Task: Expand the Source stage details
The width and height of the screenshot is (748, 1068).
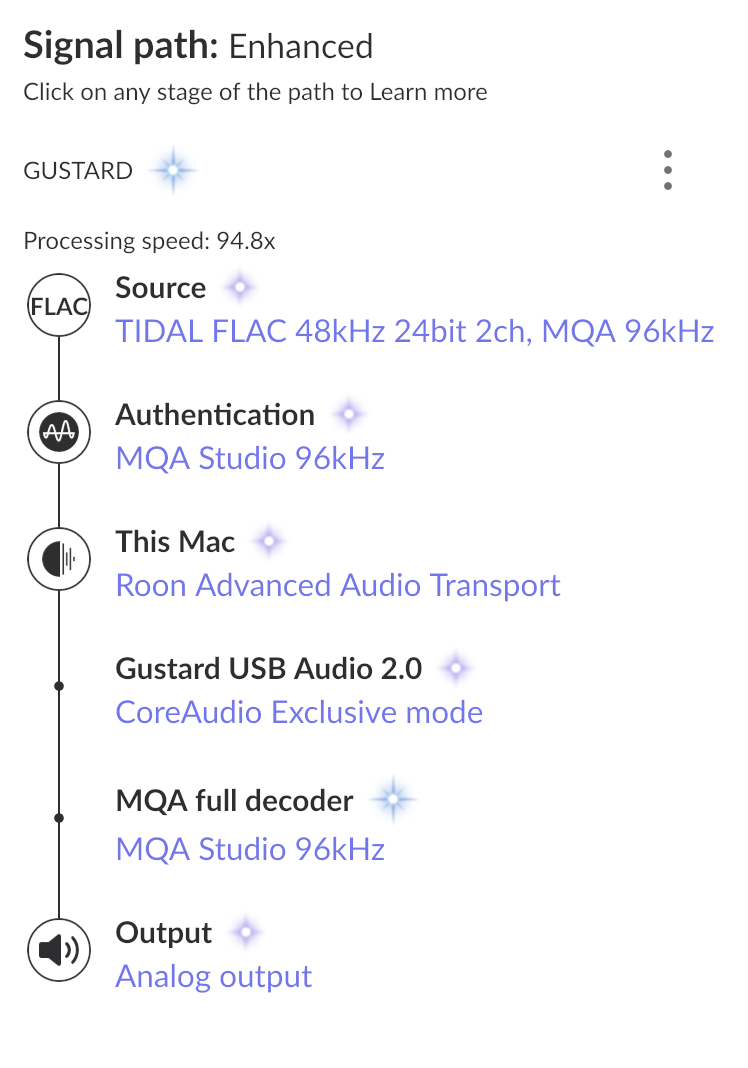Action: [160, 288]
